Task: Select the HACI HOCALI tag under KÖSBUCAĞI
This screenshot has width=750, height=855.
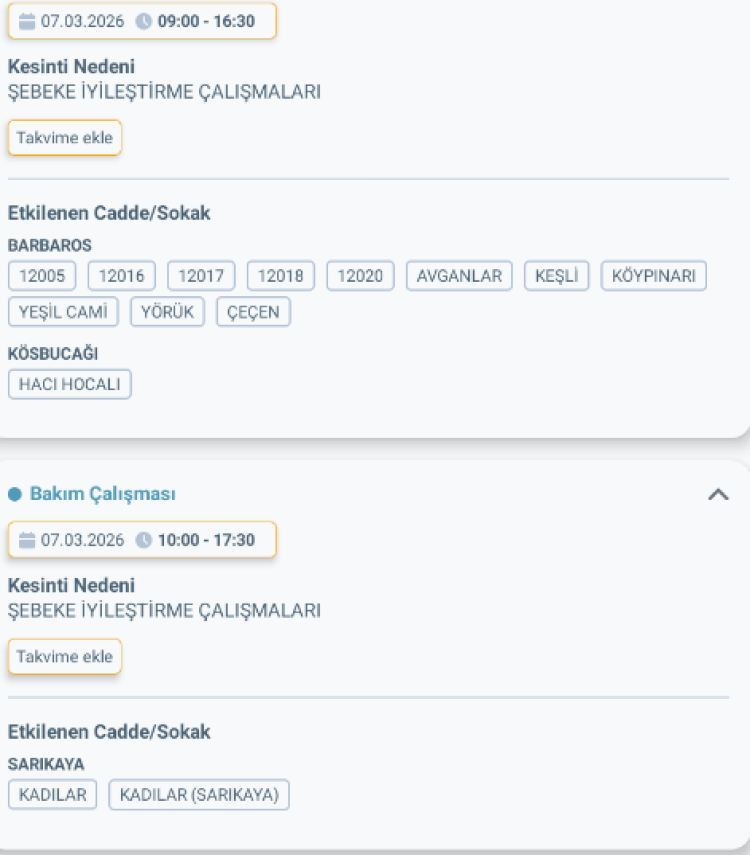Action: click(69, 383)
